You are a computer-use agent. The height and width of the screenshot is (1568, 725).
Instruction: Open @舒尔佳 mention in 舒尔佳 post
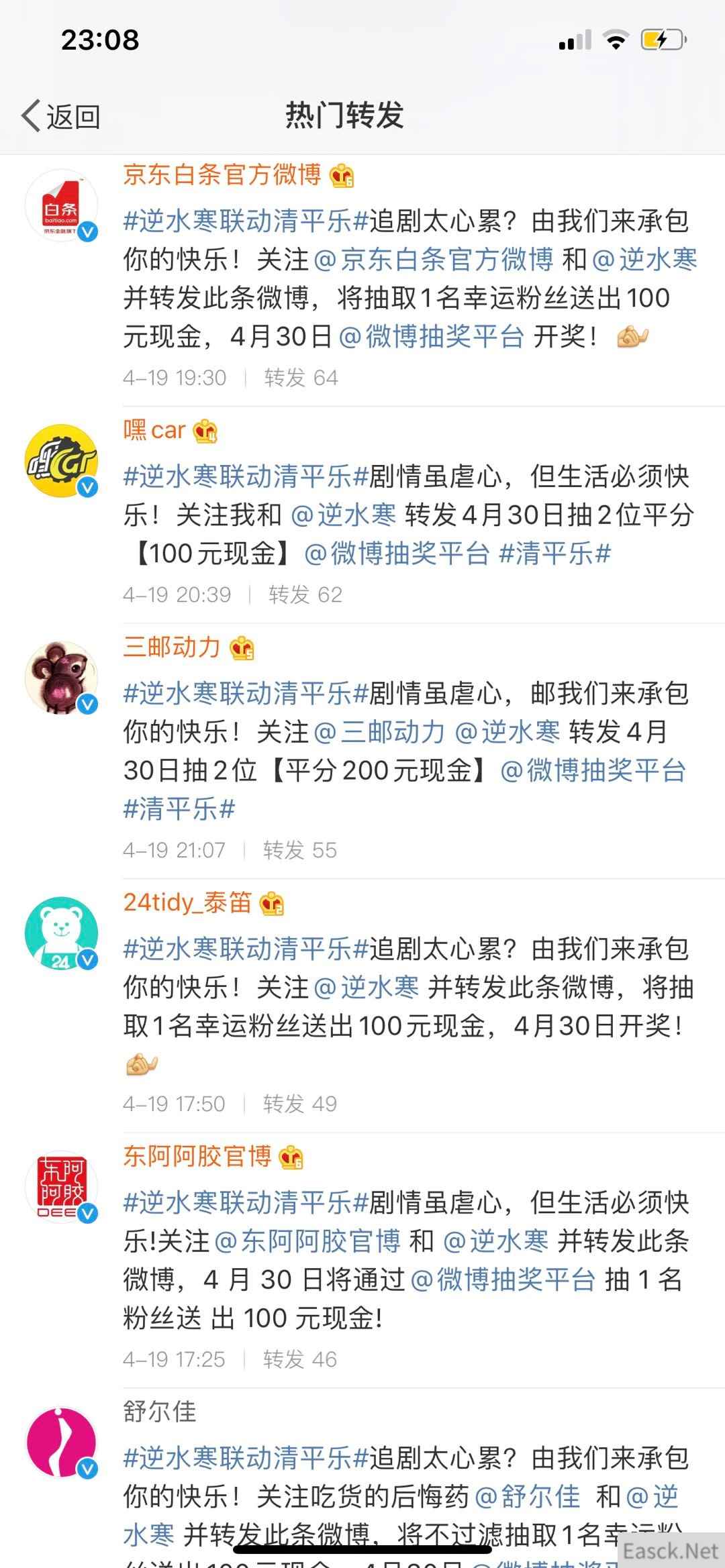point(527,1497)
